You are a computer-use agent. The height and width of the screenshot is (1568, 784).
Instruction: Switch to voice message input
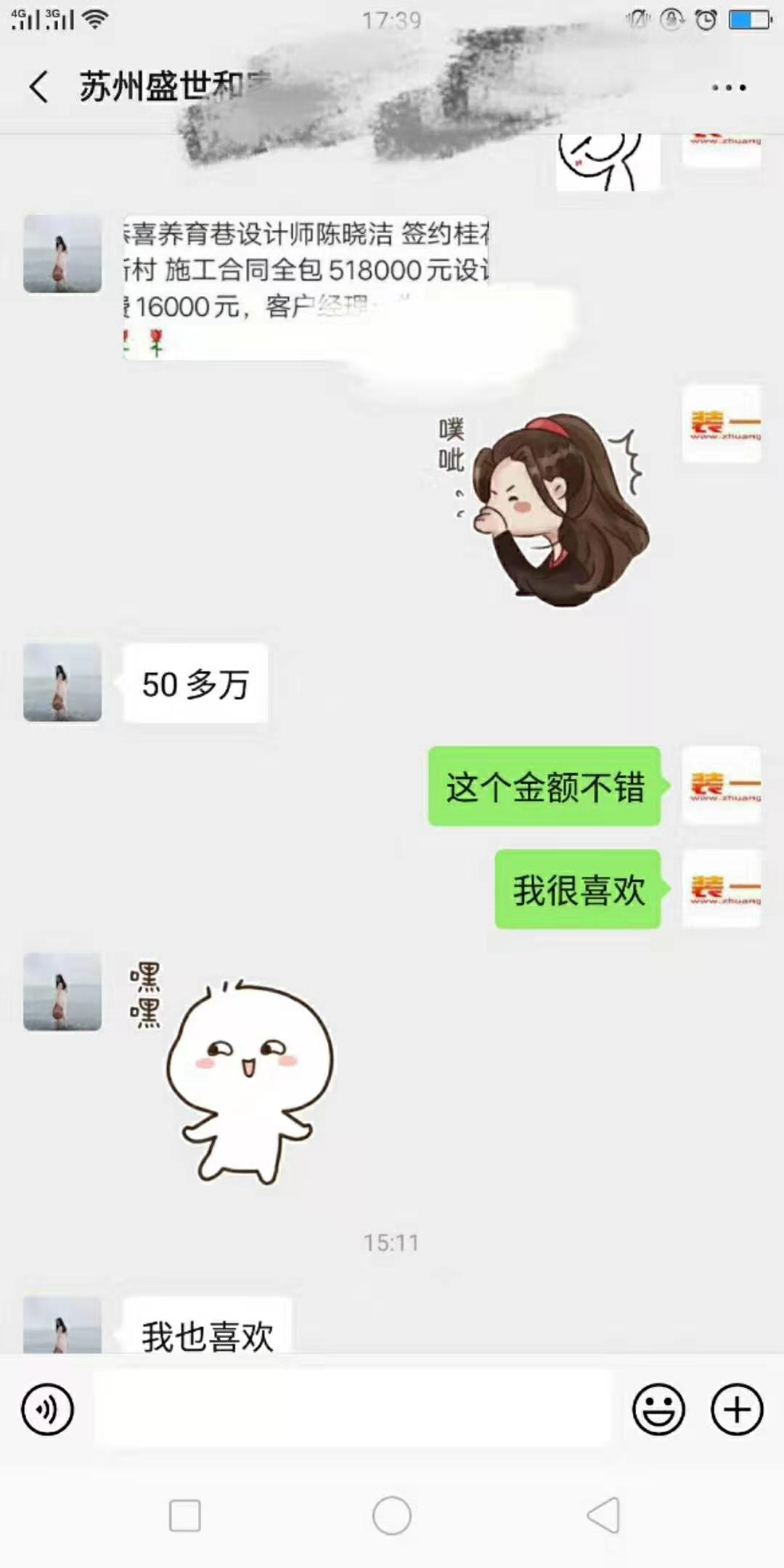(48, 1410)
